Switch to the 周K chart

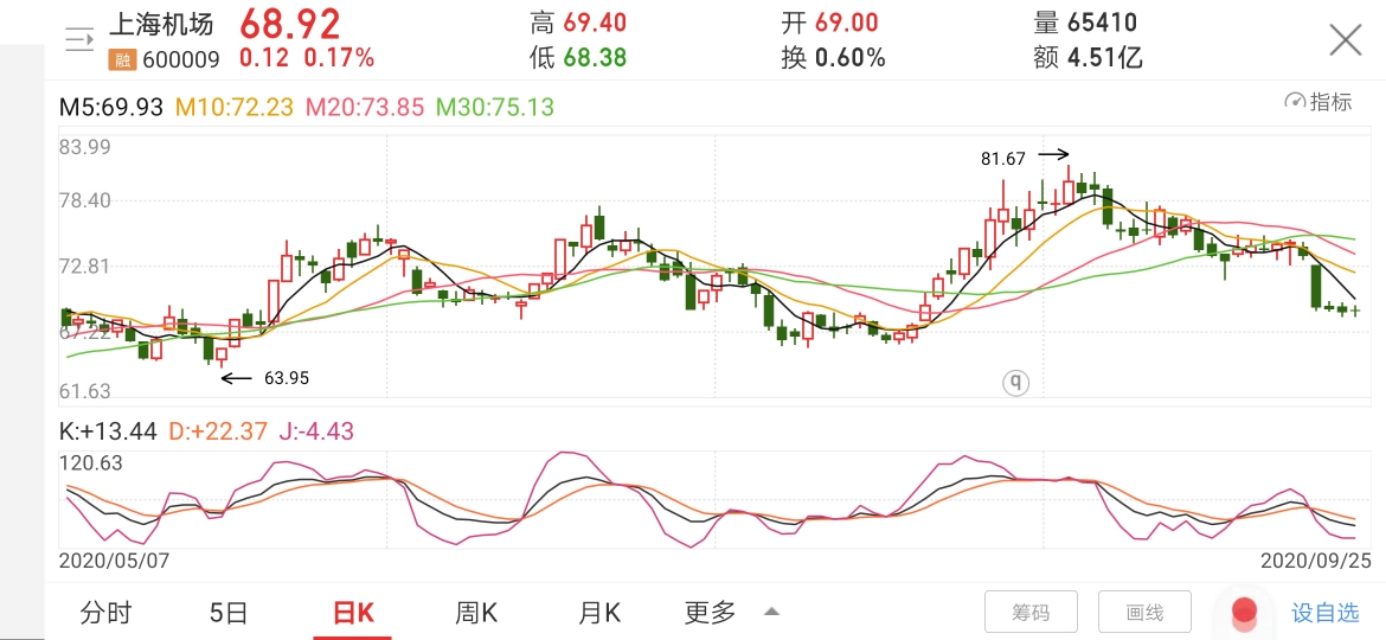click(x=476, y=612)
